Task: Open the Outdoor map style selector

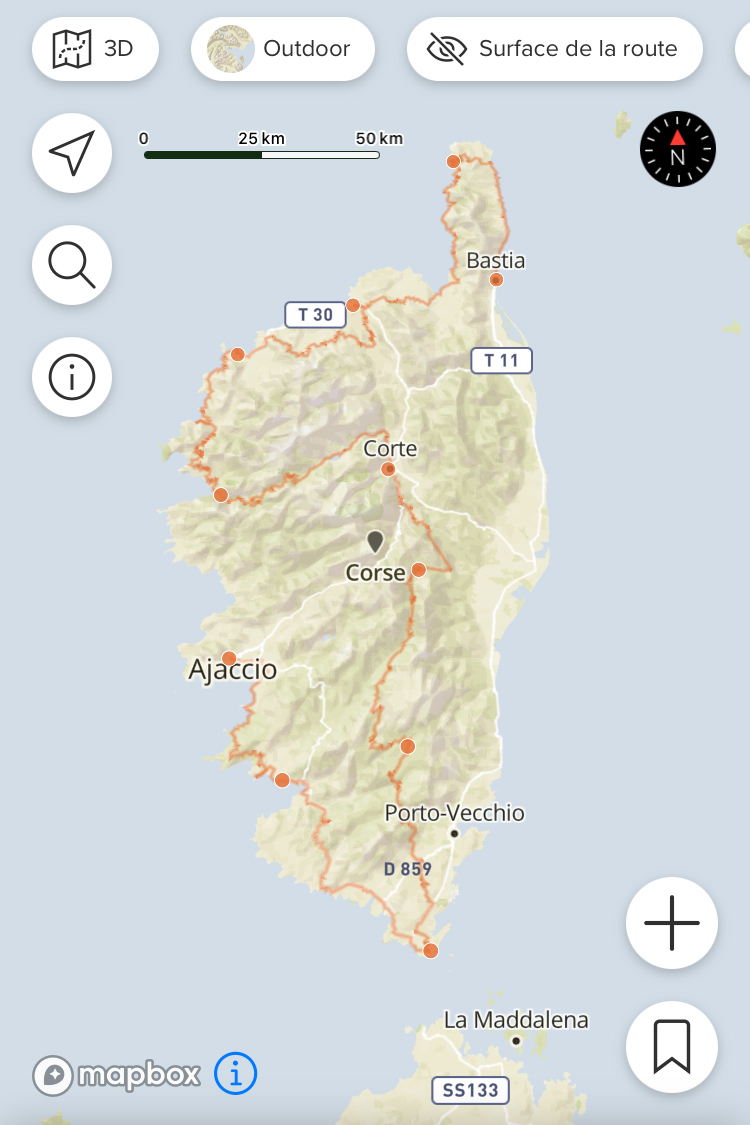Action: tap(283, 48)
